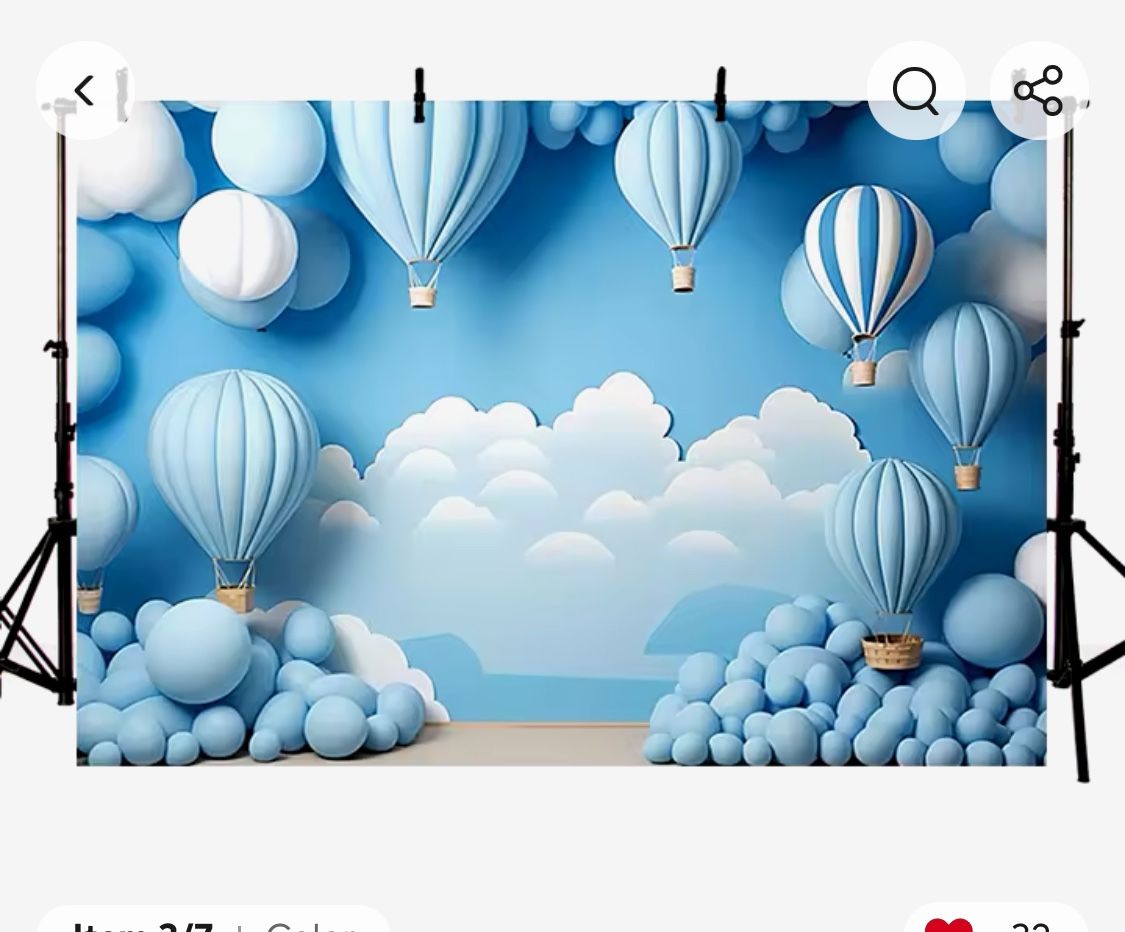
Task: Go back using the arrow icon
Action: [x=85, y=91]
